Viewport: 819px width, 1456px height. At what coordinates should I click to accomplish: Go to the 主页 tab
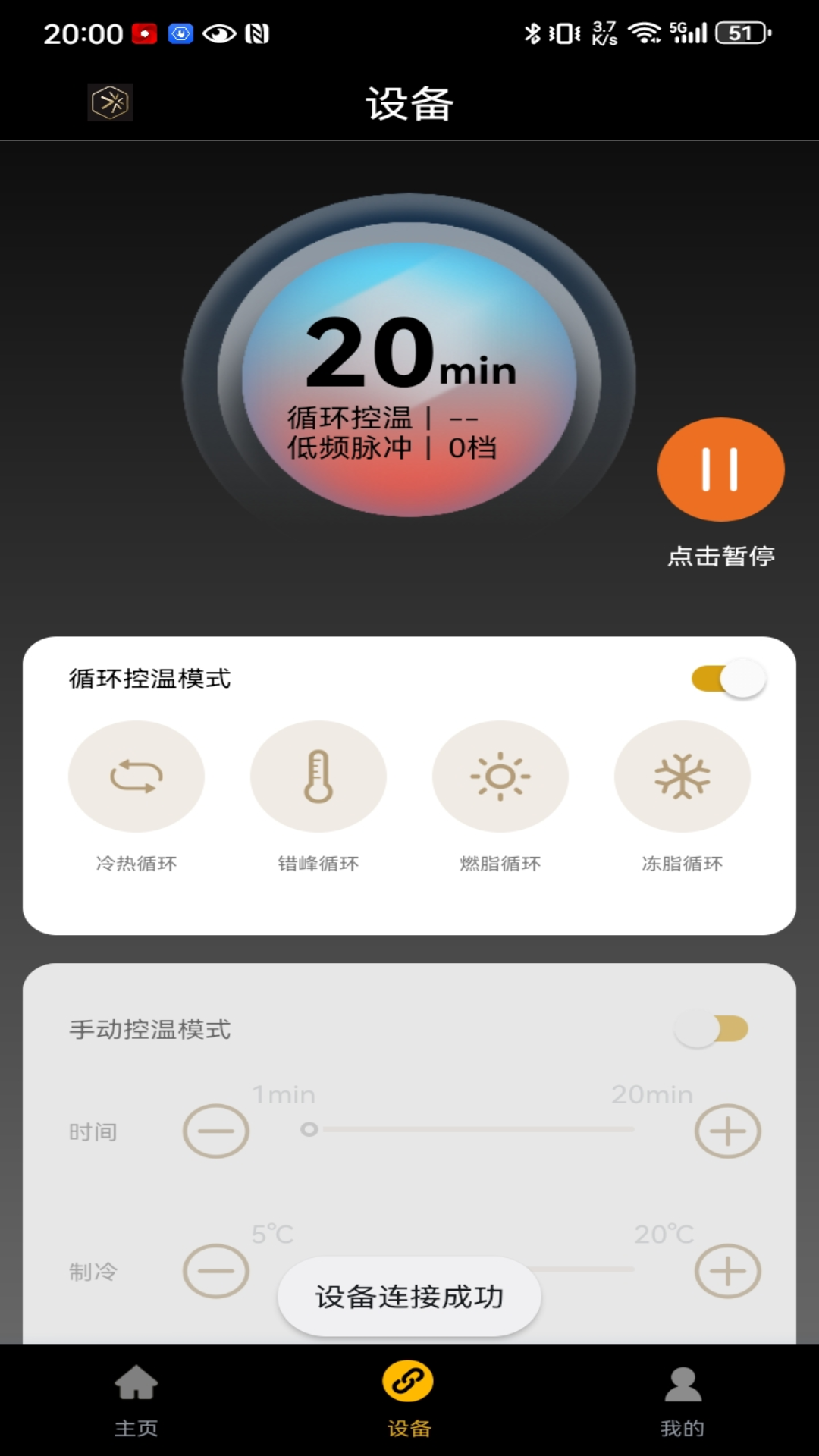point(136,1400)
